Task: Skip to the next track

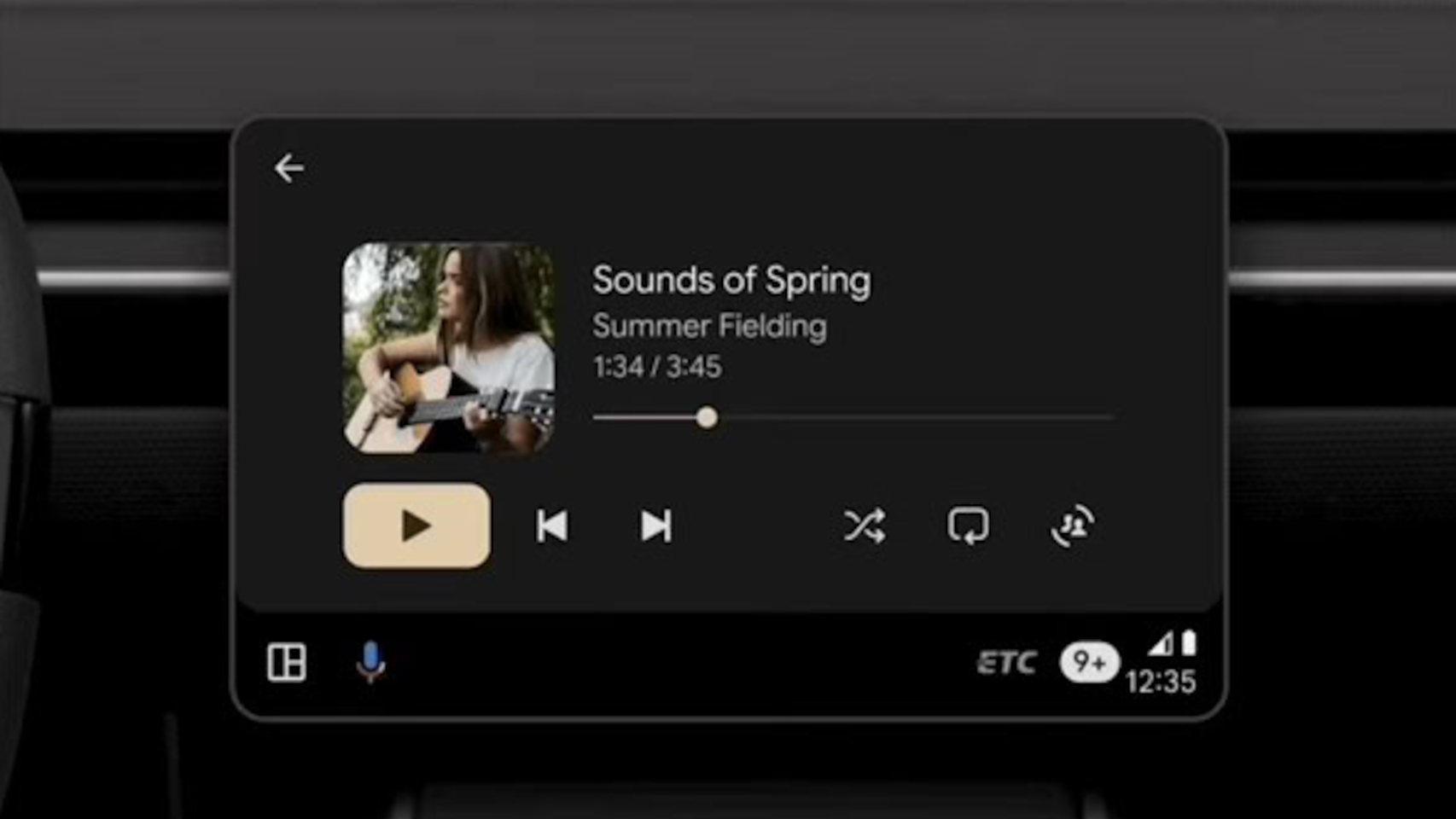Action: [655, 526]
